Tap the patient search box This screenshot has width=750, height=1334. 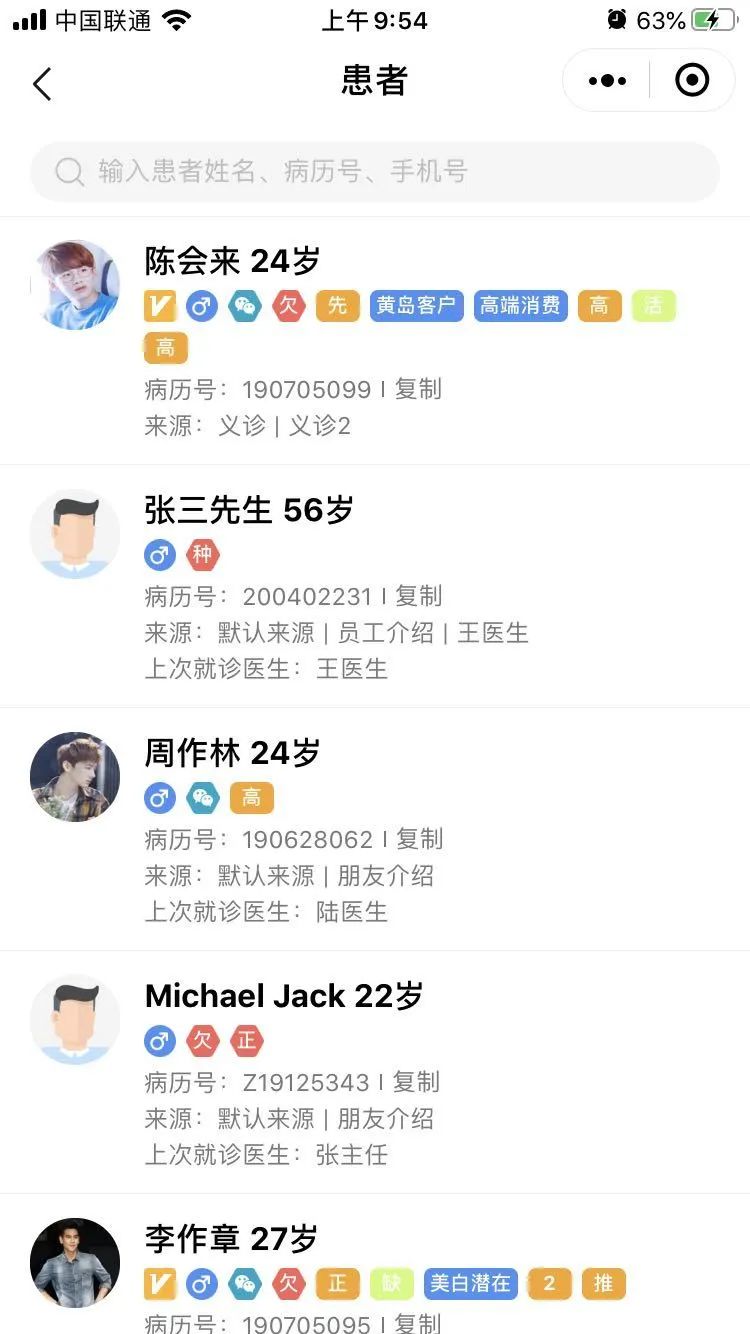pos(375,172)
